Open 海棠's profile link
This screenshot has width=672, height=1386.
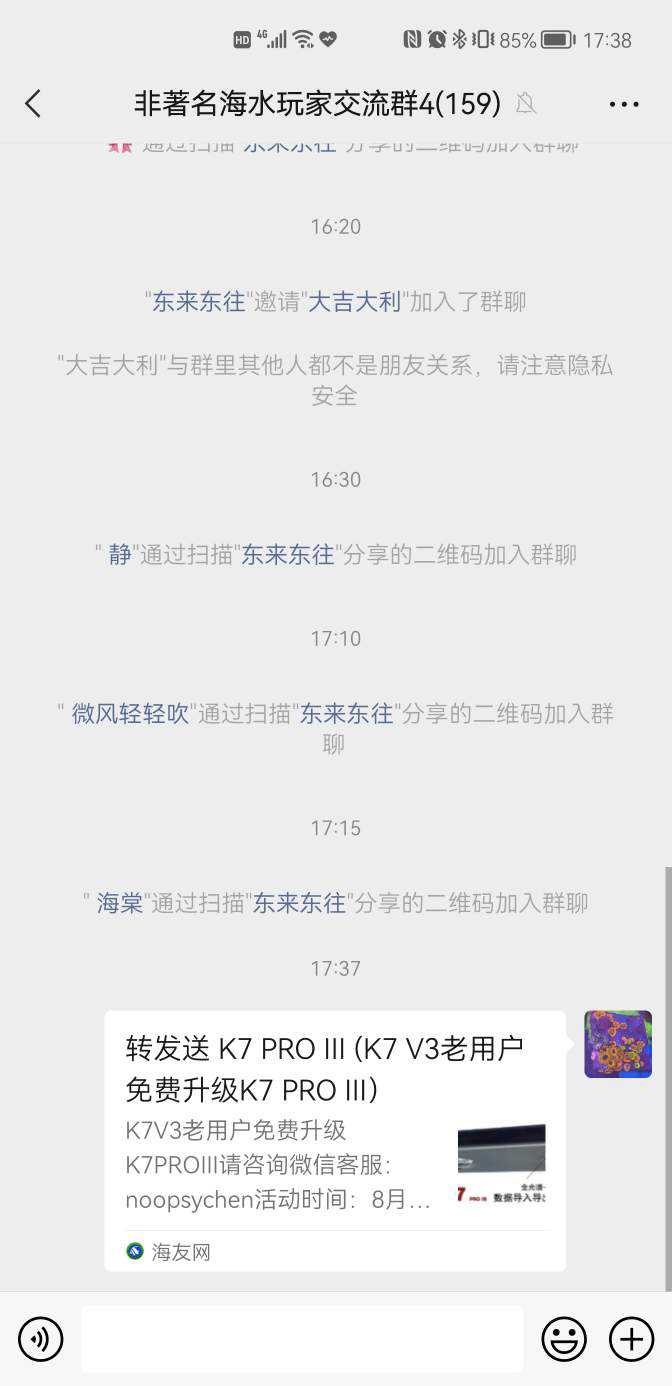[120, 904]
